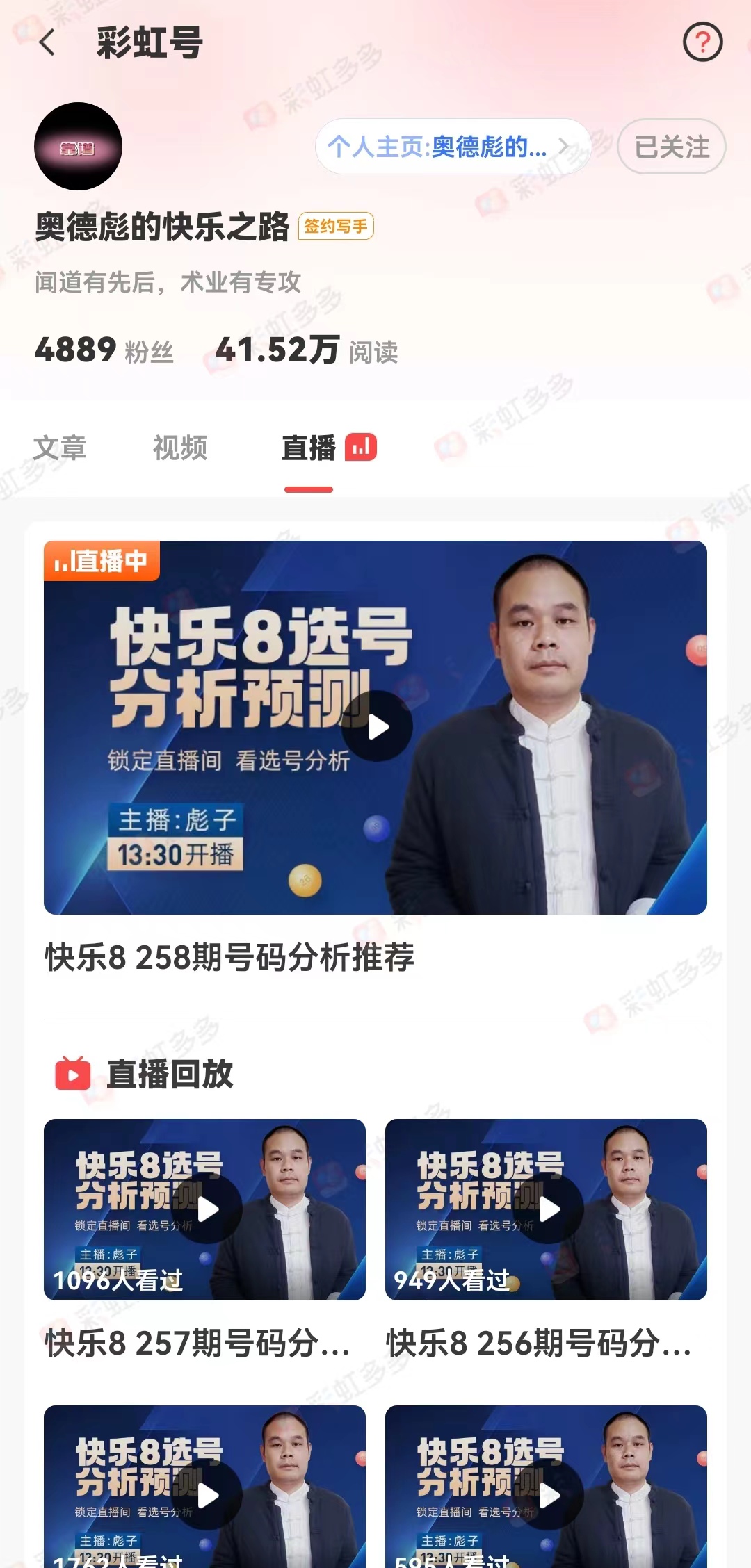Play the live stream 快乐8 258期号码分析推荐

point(375,727)
